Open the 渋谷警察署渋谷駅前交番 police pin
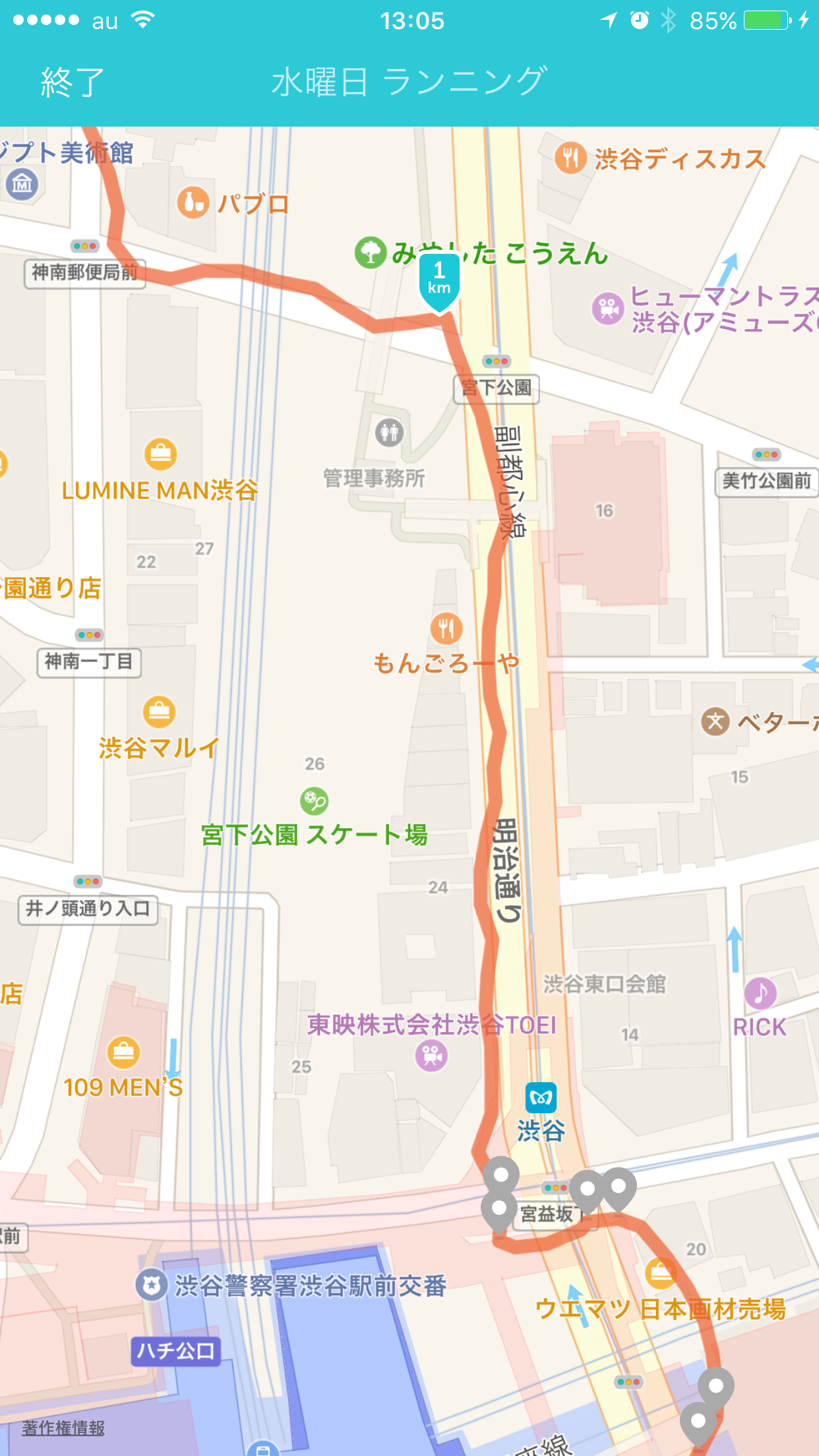 [x=152, y=1285]
